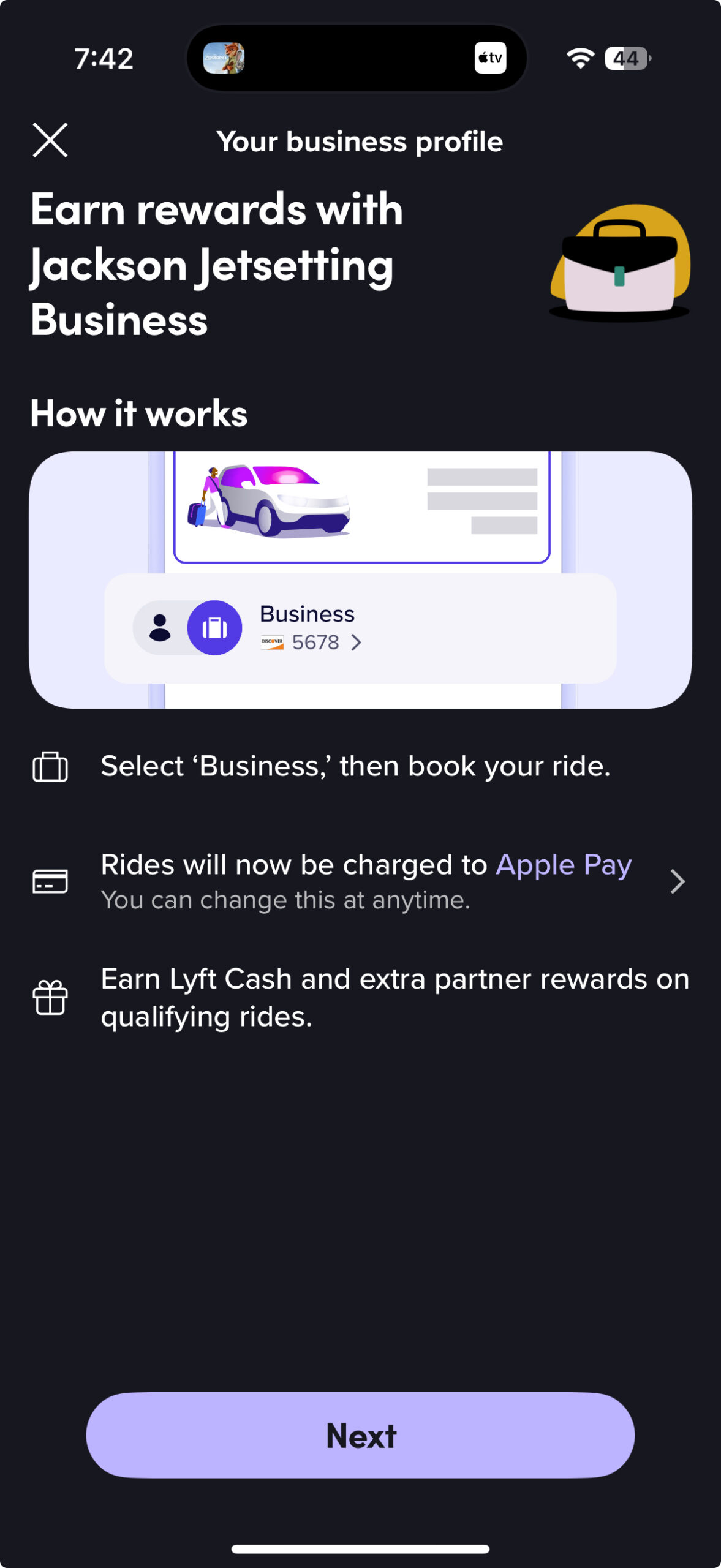This screenshot has height=1568, width=721.
Task: Click the yellow briefcase illustration at the top
Action: [619, 263]
